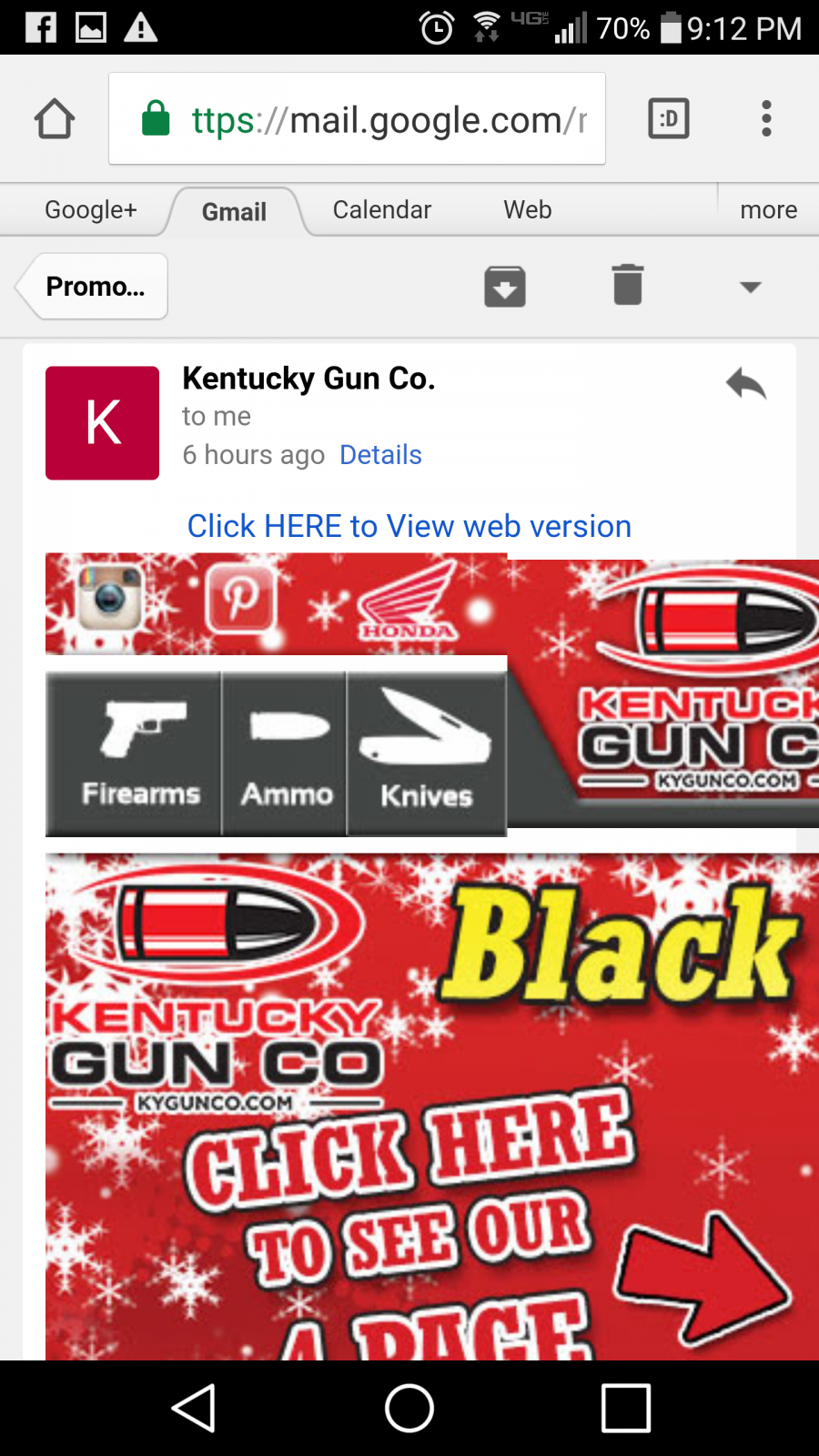819x1456 pixels.
Task: Switch to the Web tab
Action: coord(528,210)
